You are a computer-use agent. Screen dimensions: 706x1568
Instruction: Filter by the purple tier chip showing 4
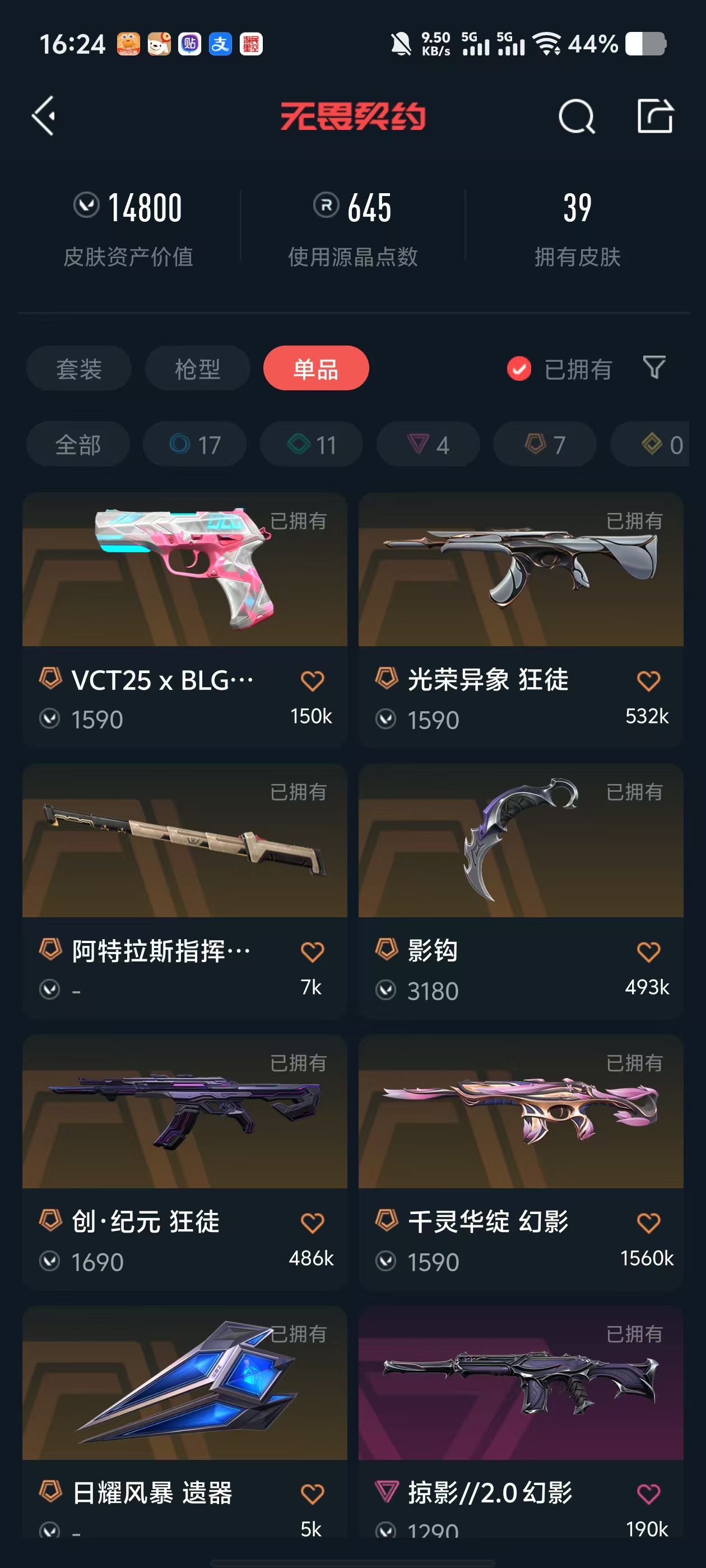(428, 444)
